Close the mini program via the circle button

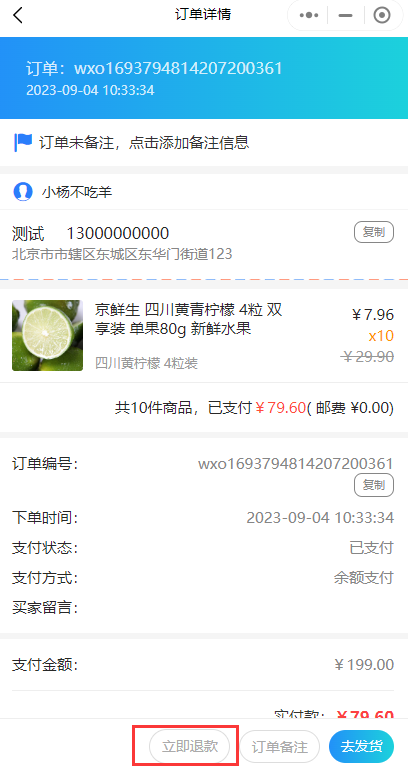382,16
